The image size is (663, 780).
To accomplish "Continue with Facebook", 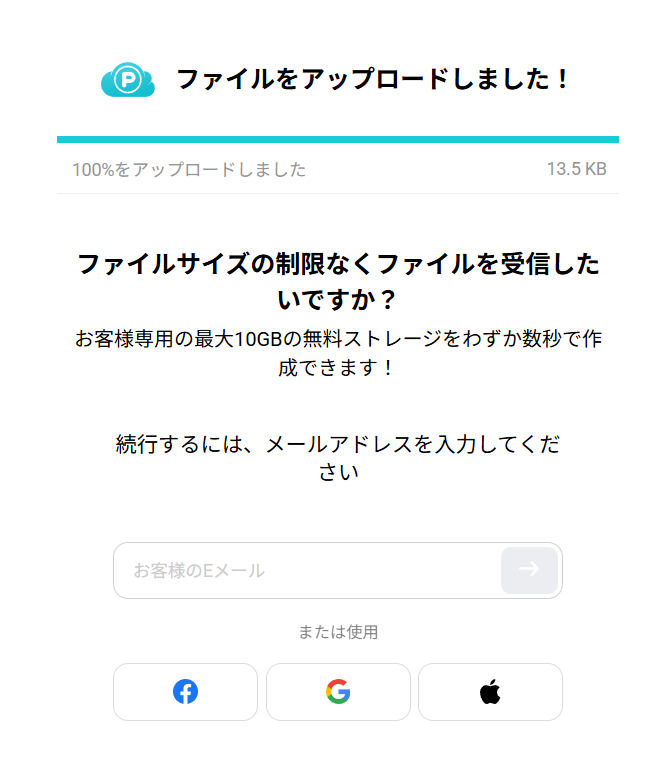I will tap(185, 692).
